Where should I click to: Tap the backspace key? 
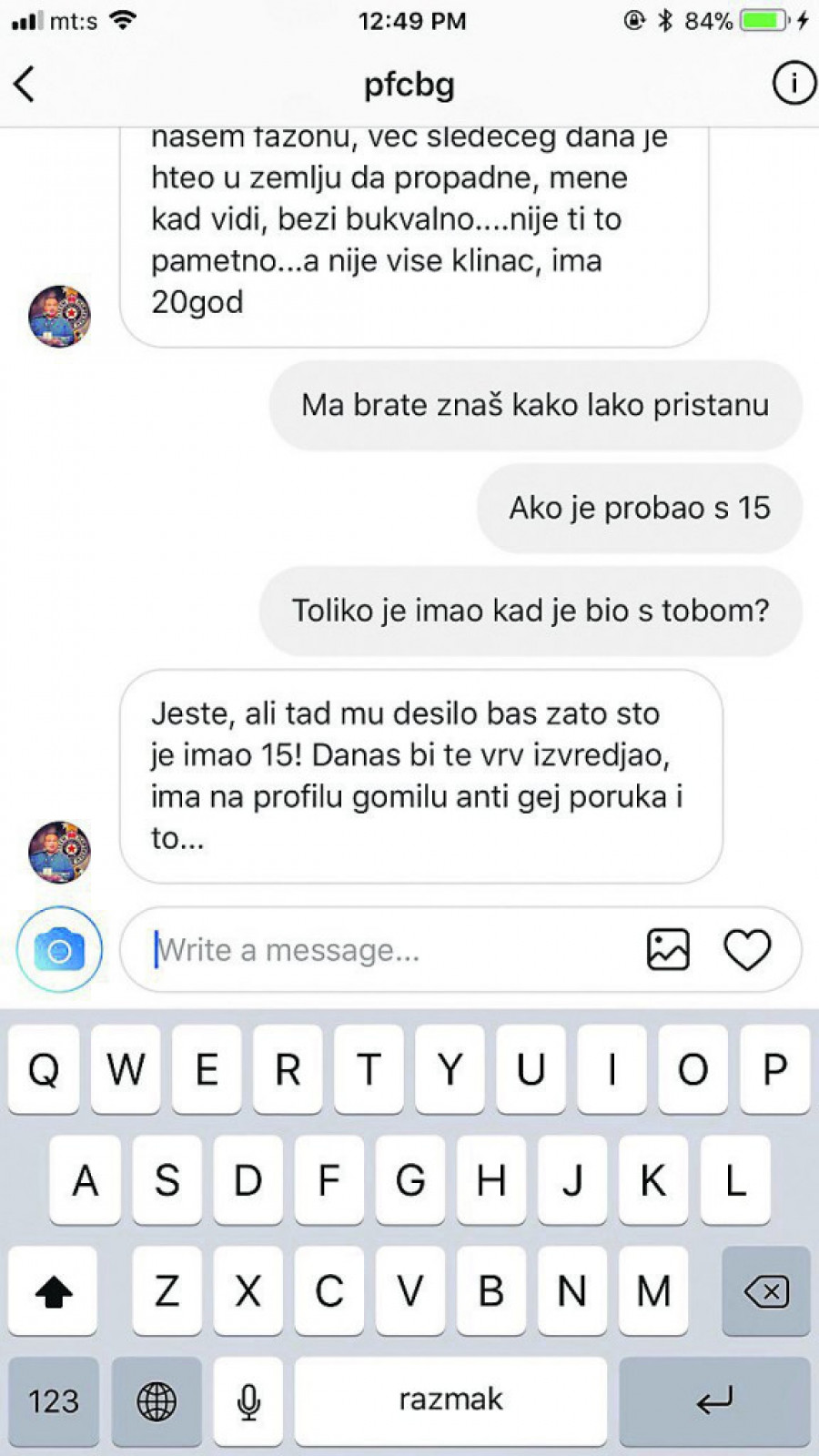[765, 1290]
